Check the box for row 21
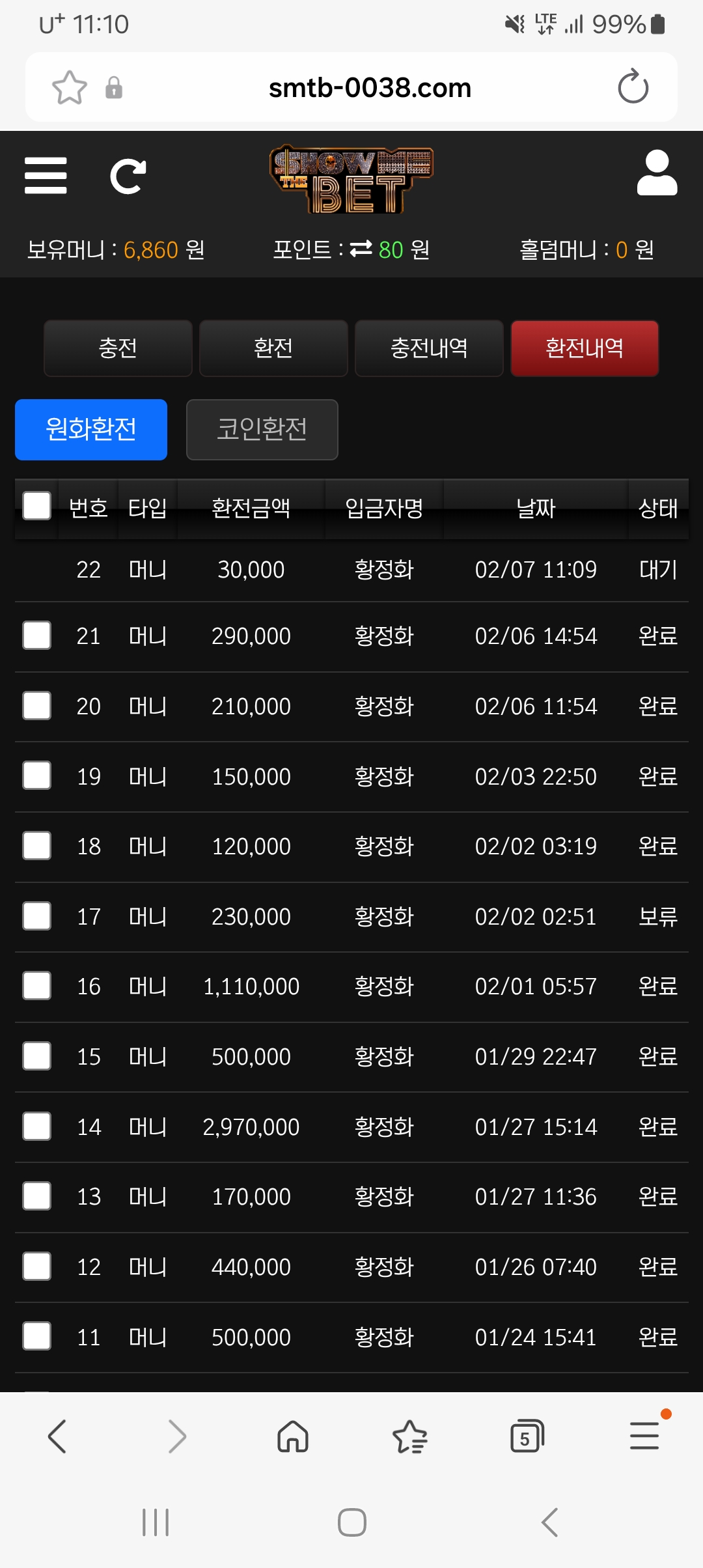 pos(37,636)
